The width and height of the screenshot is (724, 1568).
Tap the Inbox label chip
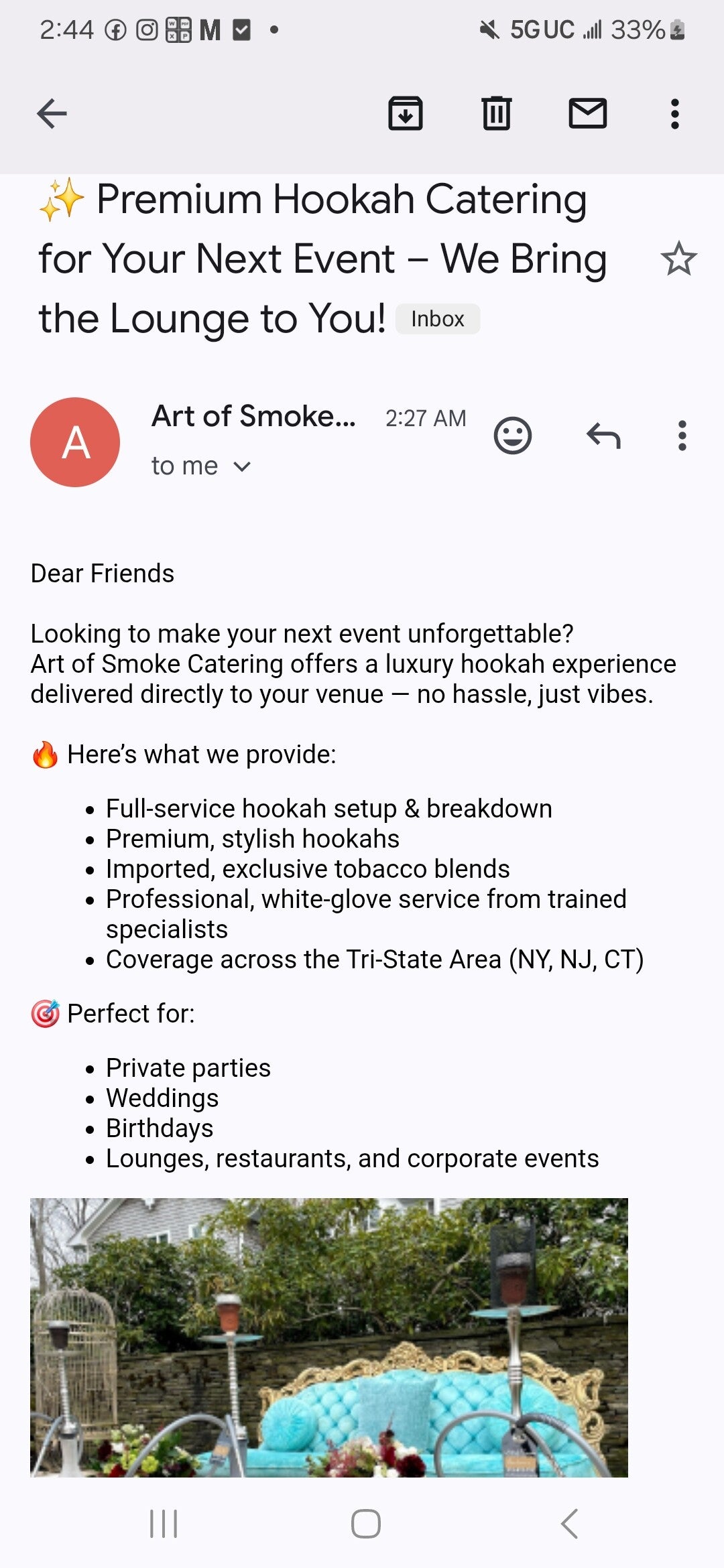coord(437,319)
